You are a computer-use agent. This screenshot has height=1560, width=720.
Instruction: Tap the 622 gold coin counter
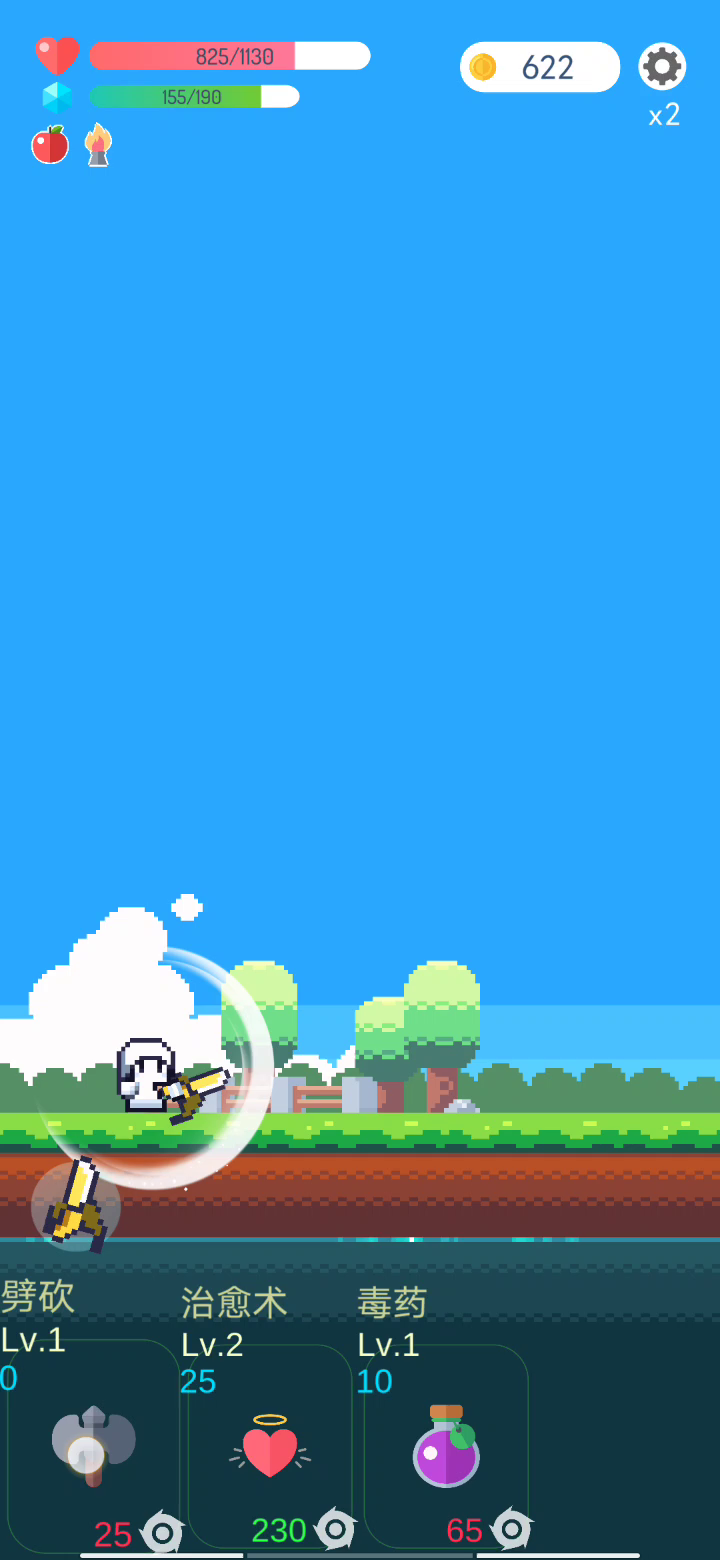pyautogui.click(x=540, y=67)
